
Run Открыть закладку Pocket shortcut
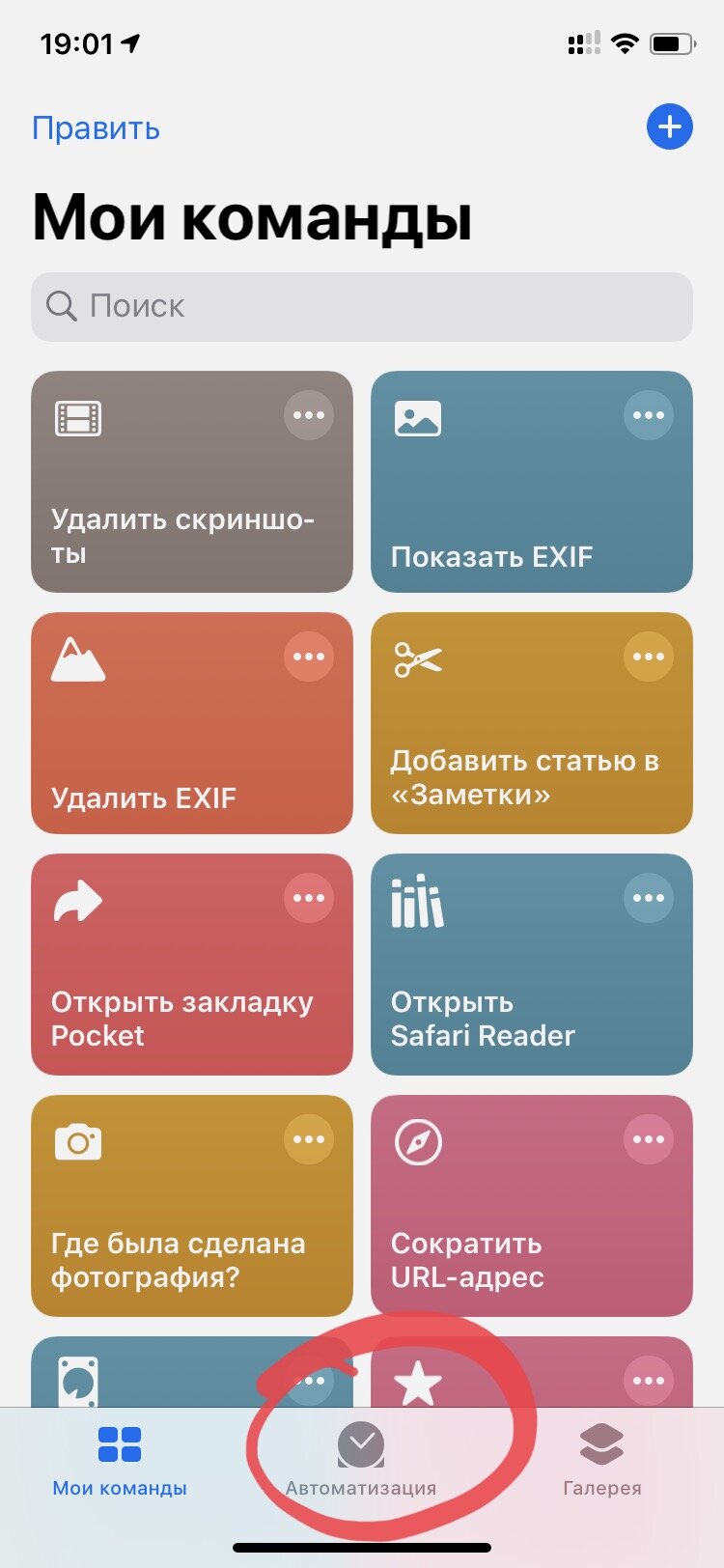[192, 965]
